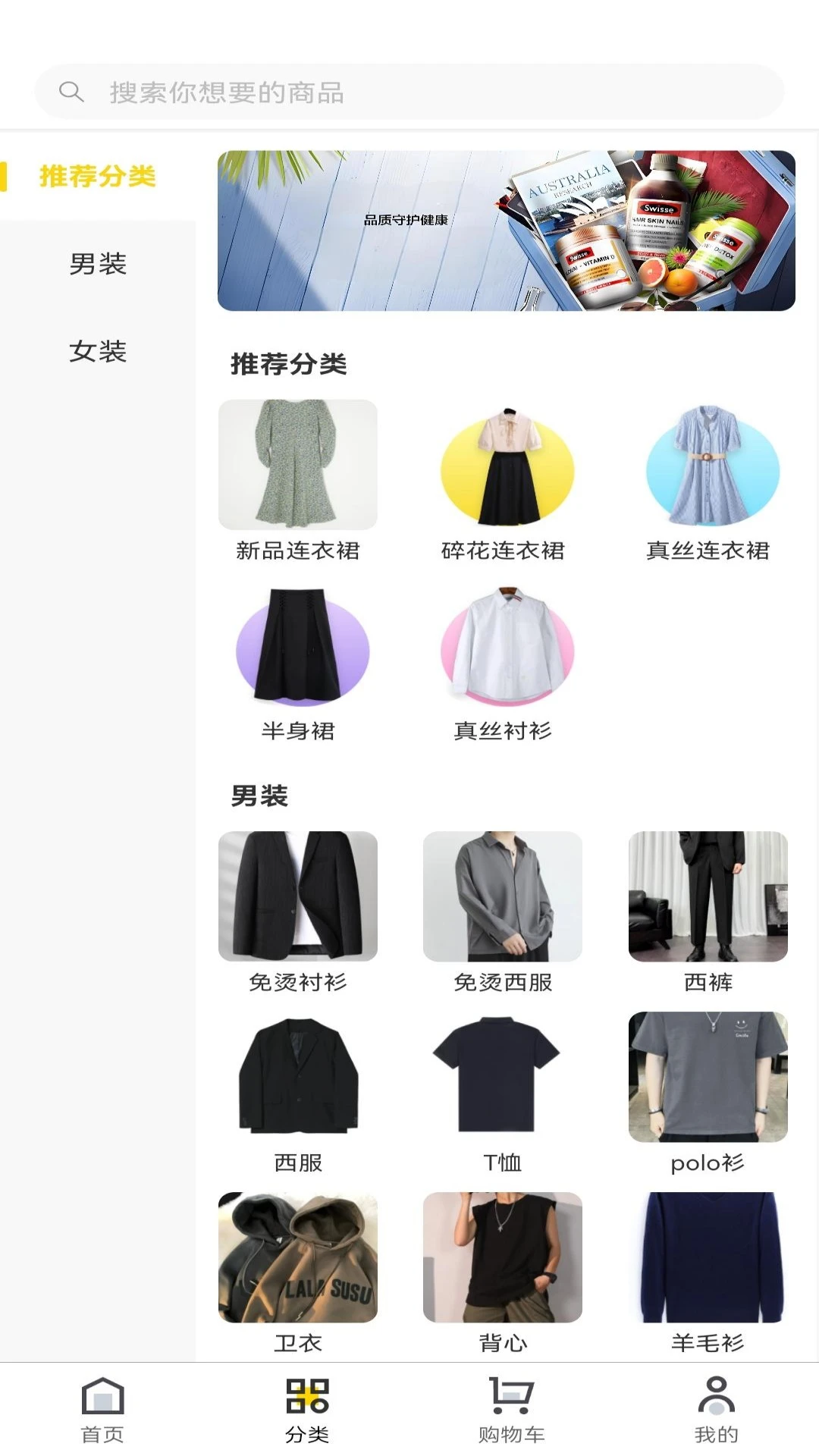Select the 女装 category in sidebar
The width and height of the screenshot is (819, 1456).
[x=98, y=351]
